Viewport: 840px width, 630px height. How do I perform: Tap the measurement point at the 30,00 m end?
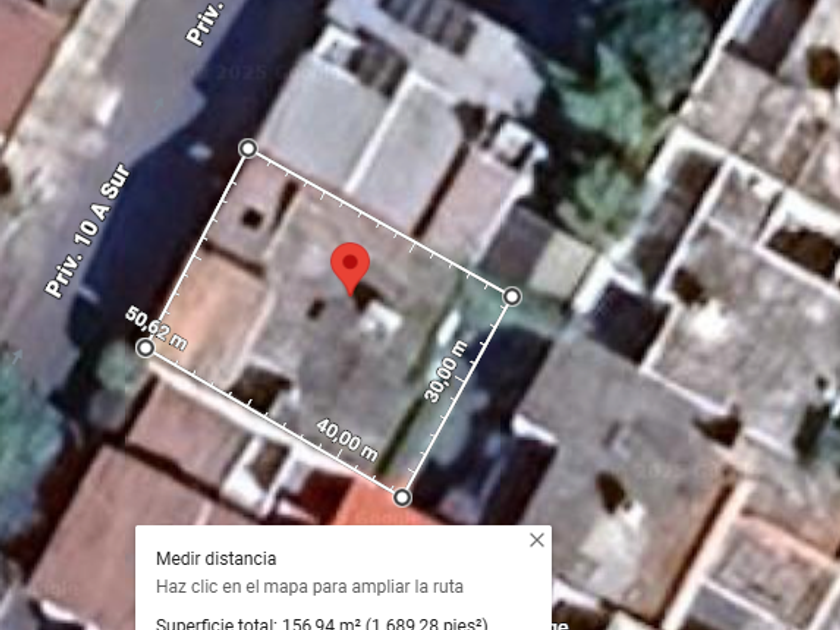point(512,296)
